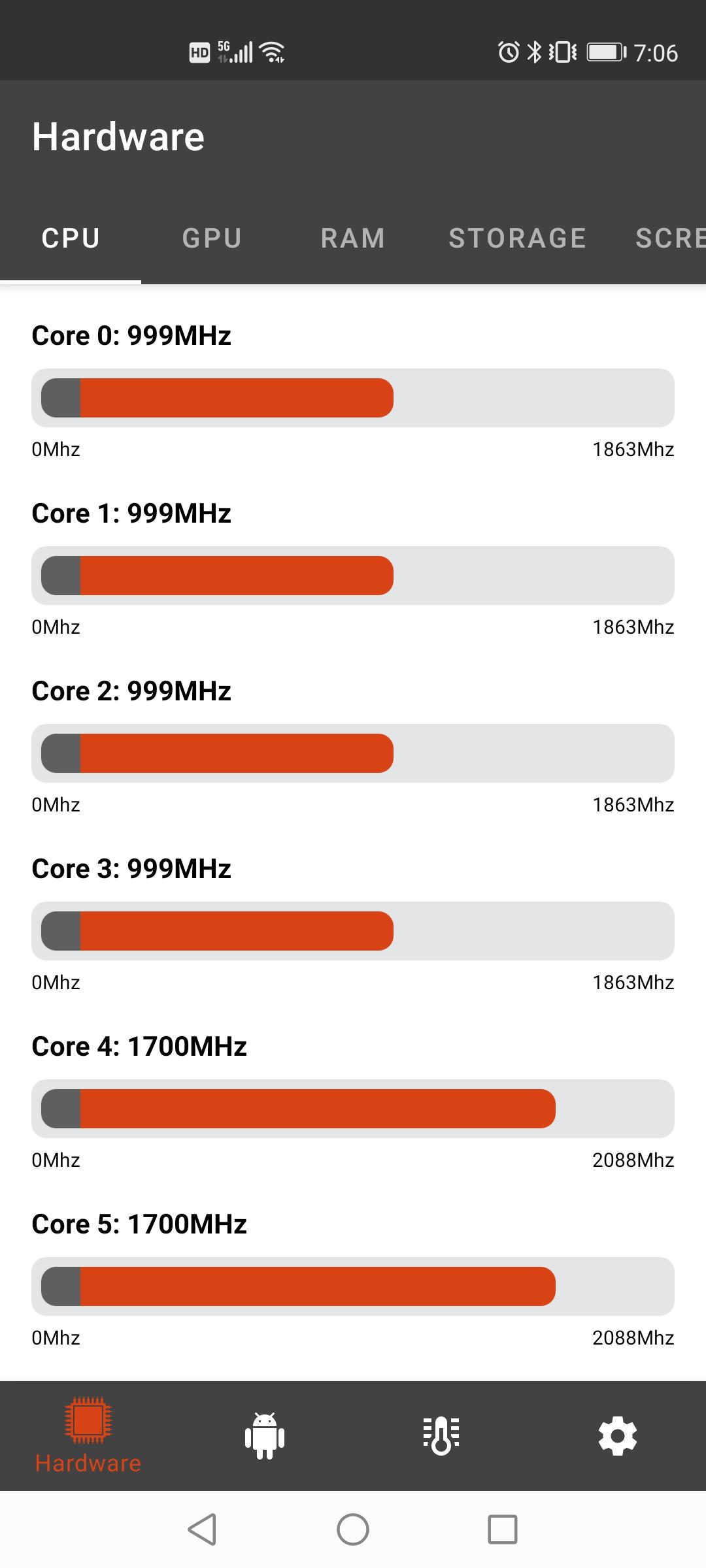Tap the 1863Mhz label under Core 3

point(633,982)
